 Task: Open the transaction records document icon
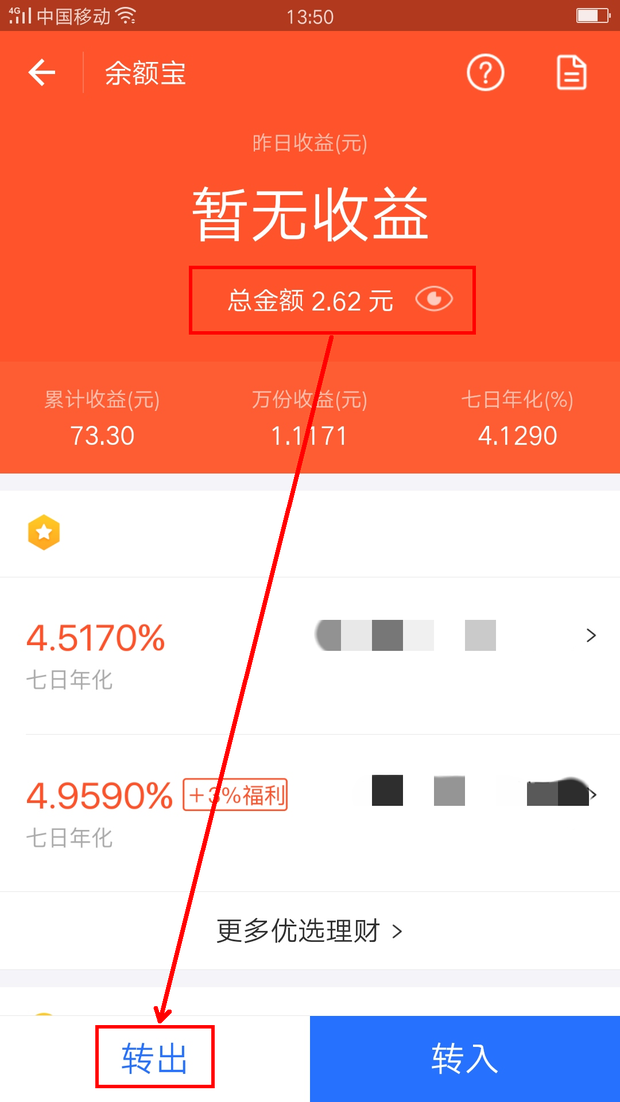(571, 72)
